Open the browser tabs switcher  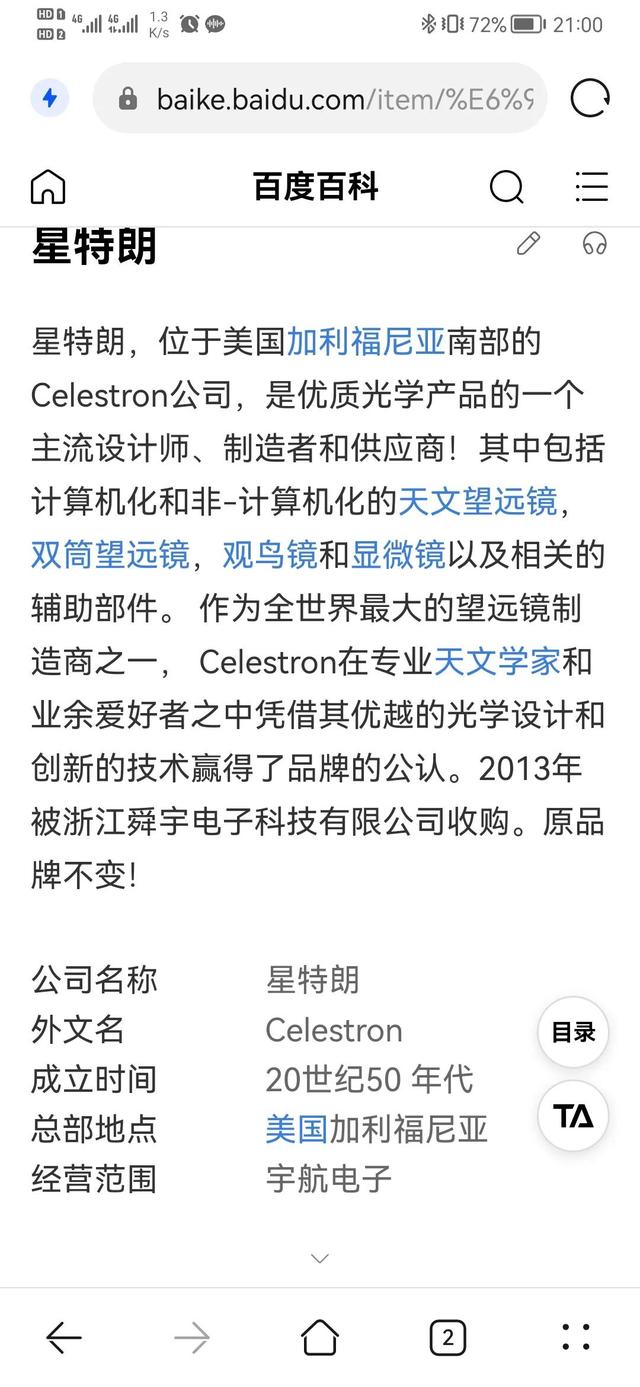pos(448,1337)
